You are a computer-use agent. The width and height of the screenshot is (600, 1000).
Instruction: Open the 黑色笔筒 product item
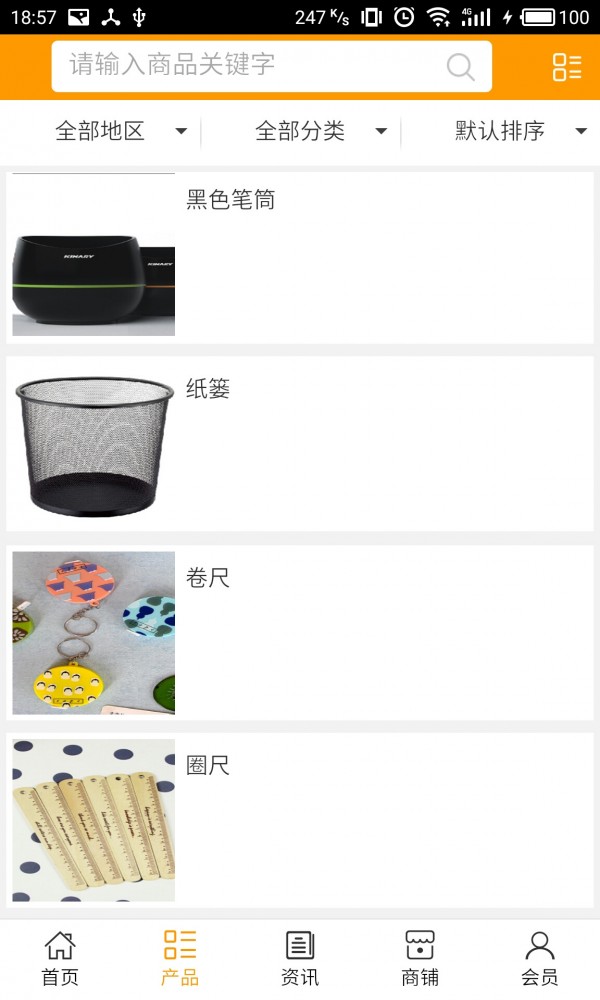[x=300, y=257]
